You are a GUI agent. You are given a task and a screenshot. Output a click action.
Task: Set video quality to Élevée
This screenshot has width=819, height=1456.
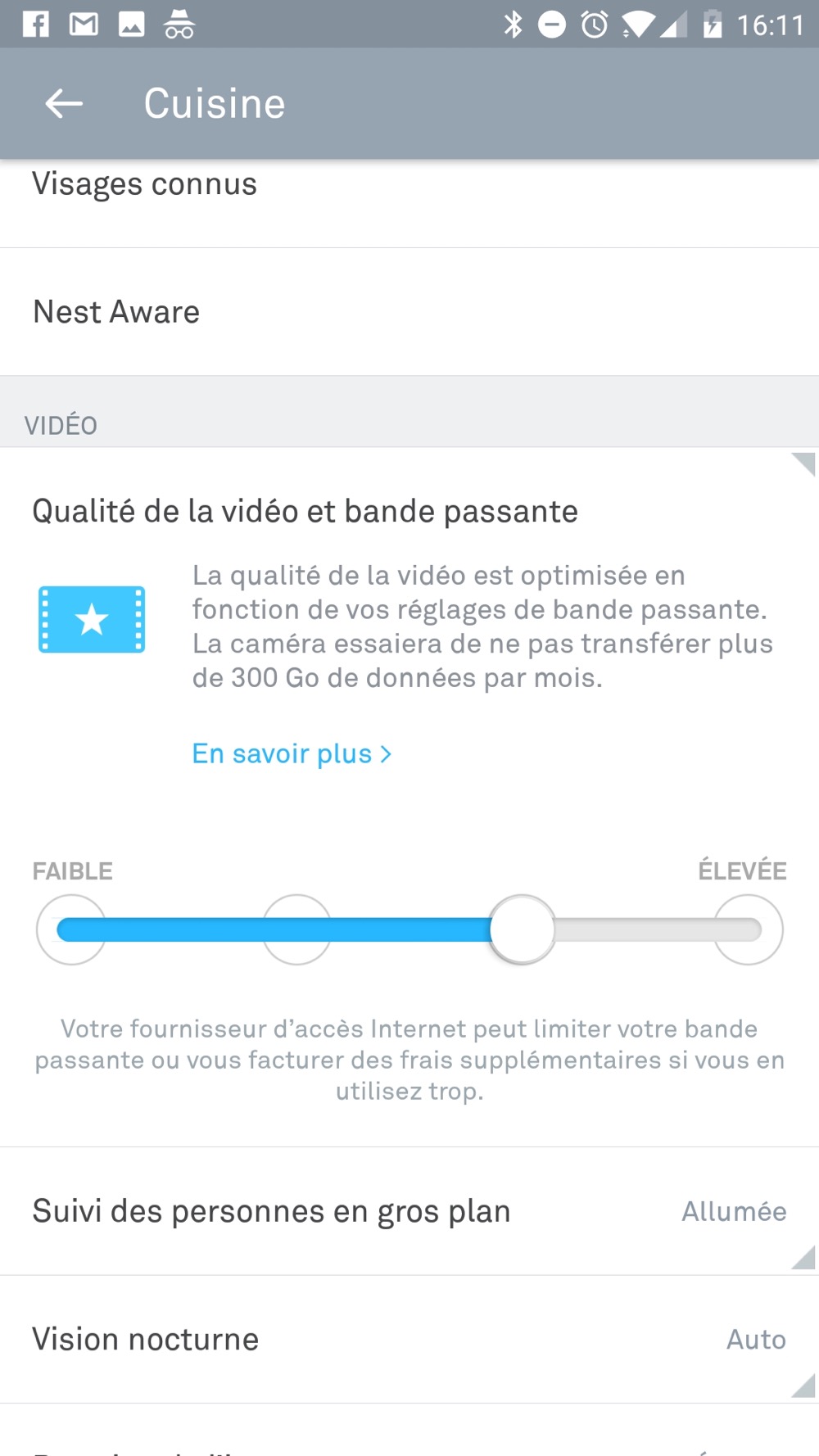click(748, 929)
